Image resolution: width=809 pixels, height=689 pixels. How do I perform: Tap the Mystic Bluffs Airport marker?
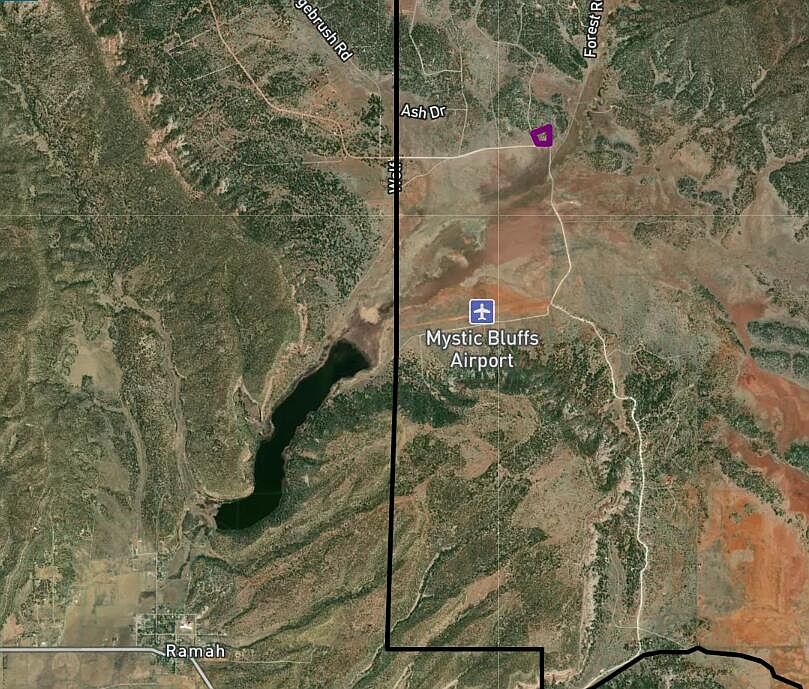click(482, 311)
